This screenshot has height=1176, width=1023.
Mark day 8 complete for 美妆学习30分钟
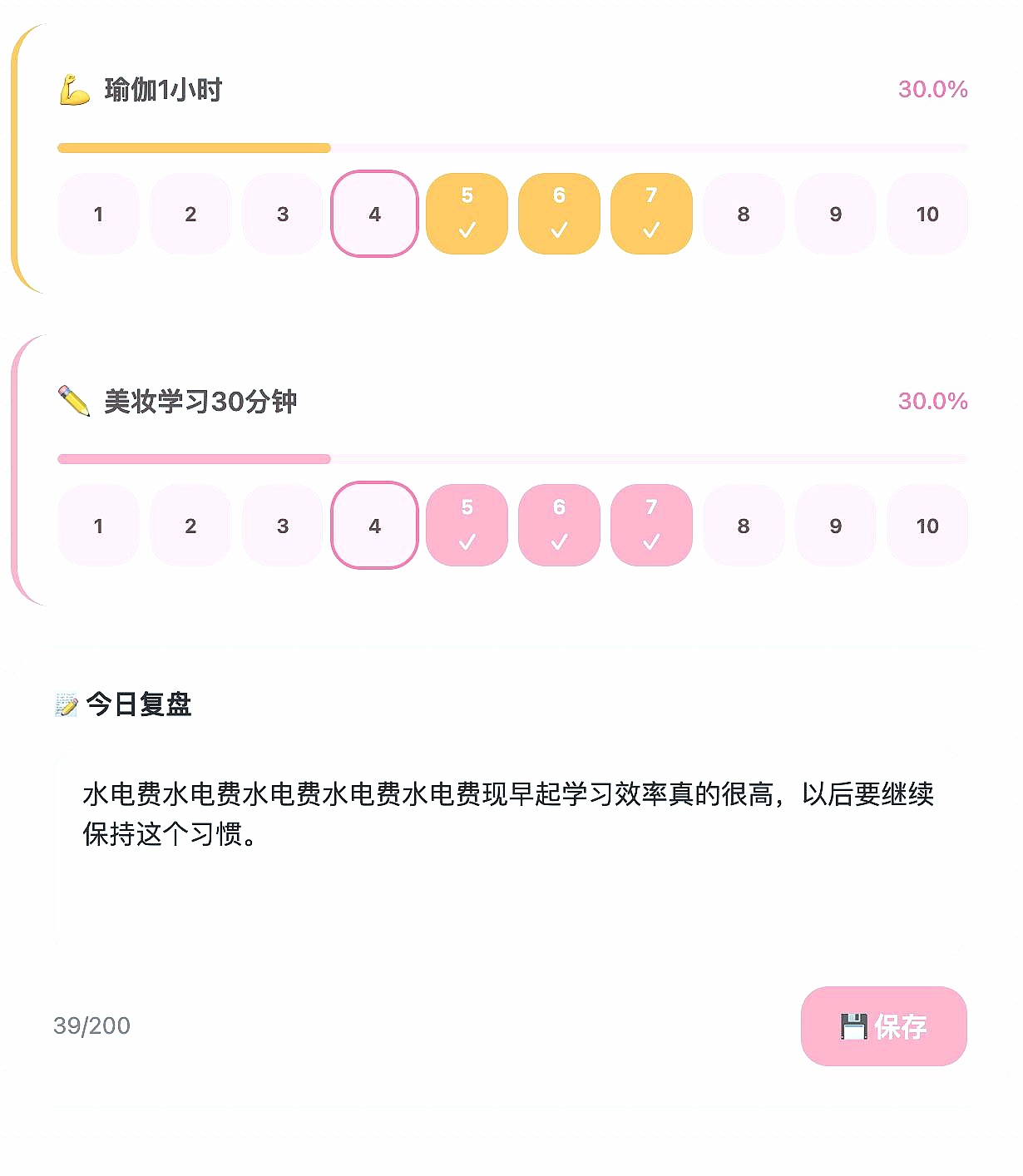743,526
